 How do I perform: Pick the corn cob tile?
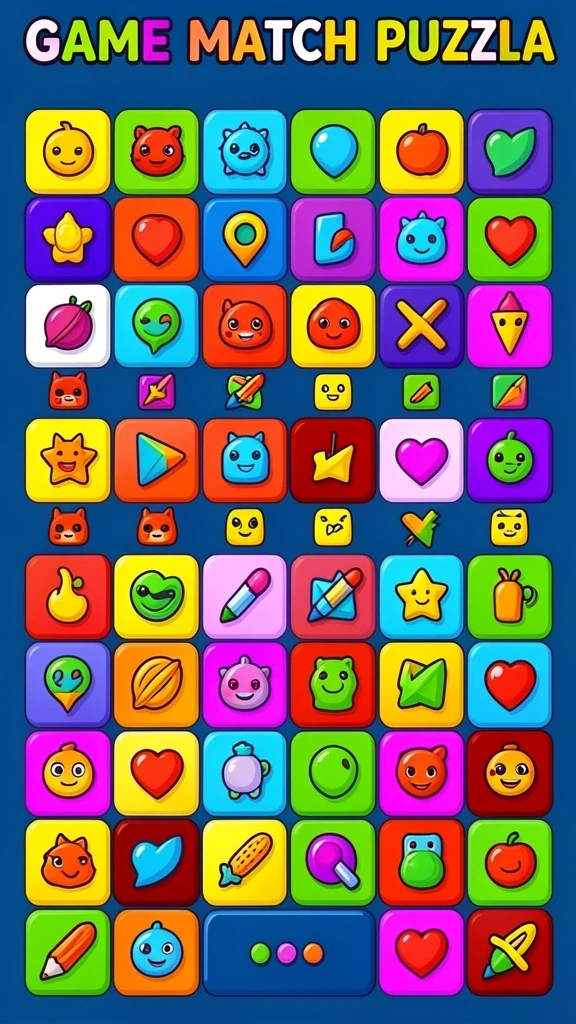click(x=245, y=862)
